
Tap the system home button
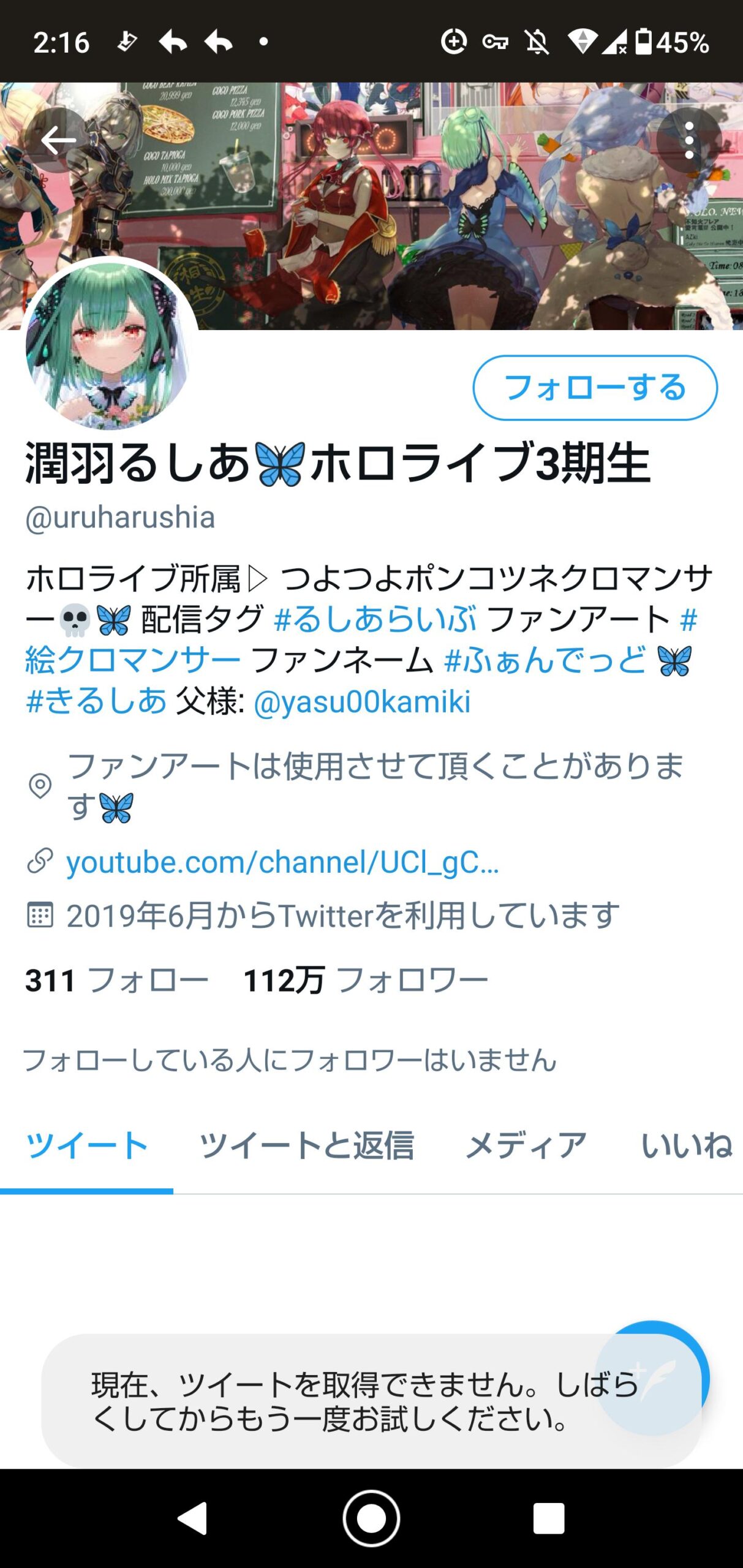point(371,1518)
